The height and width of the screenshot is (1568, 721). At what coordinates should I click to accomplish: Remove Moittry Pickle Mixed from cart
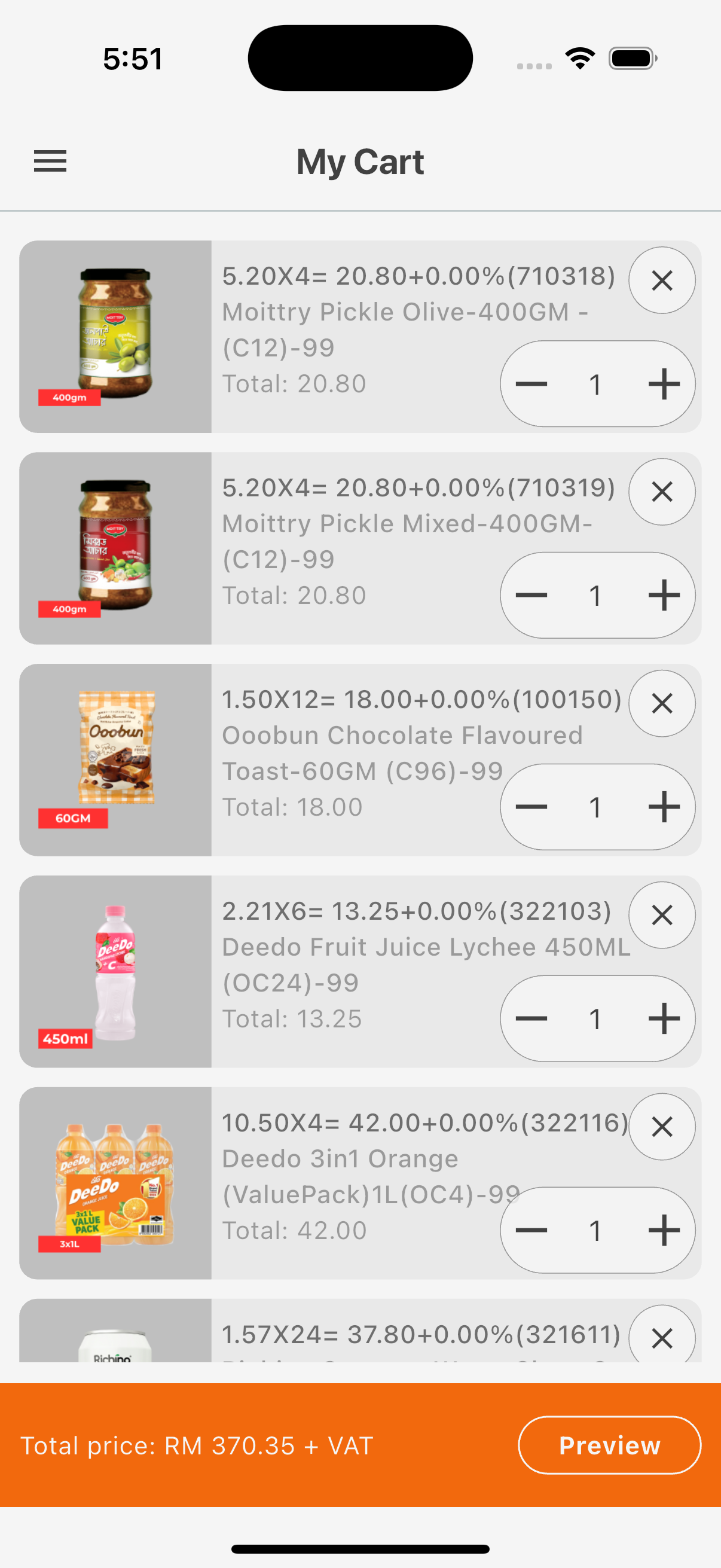[x=662, y=492]
